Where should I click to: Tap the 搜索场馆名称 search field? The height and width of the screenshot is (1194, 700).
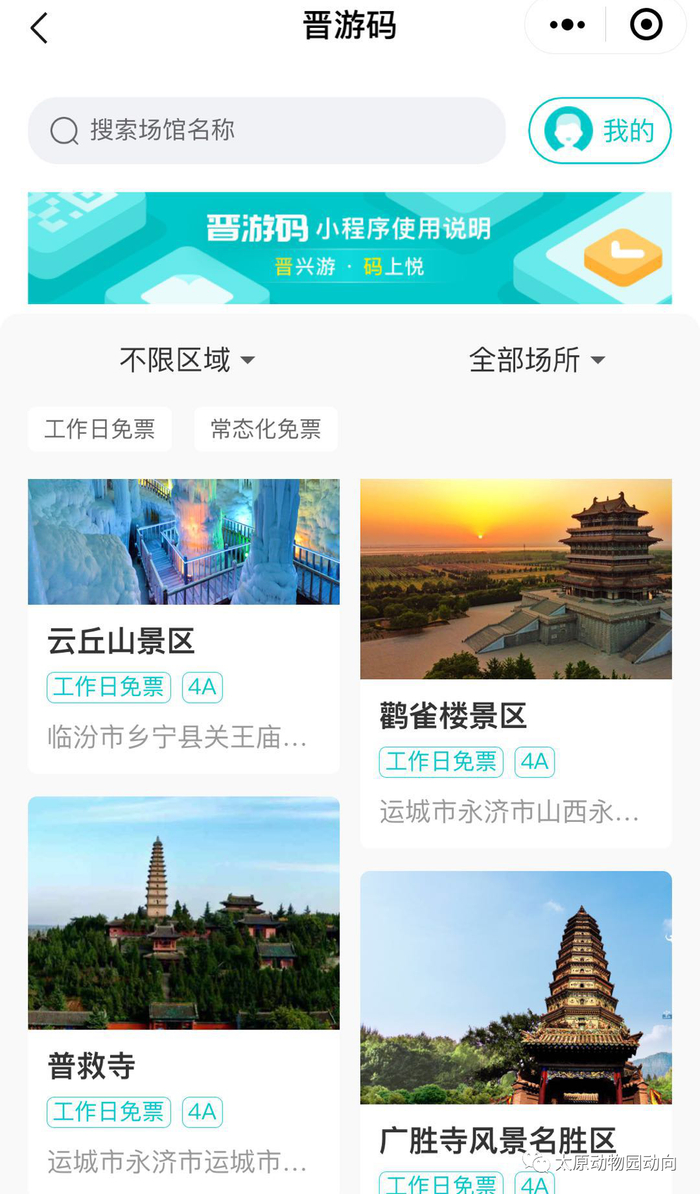point(266,130)
